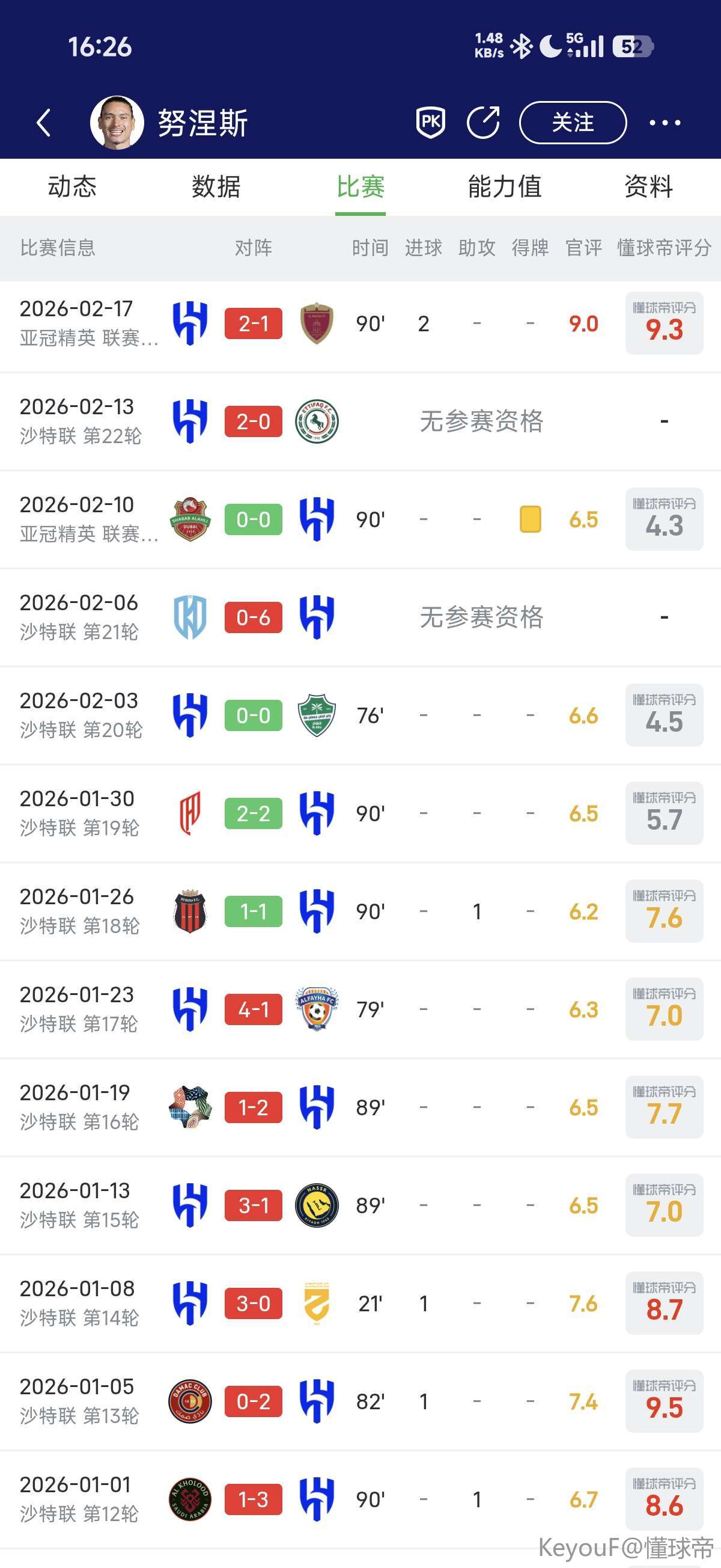The height and width of the screenshot is (1568, 721).
Task: Share this player profile
Action: [483, 122]
